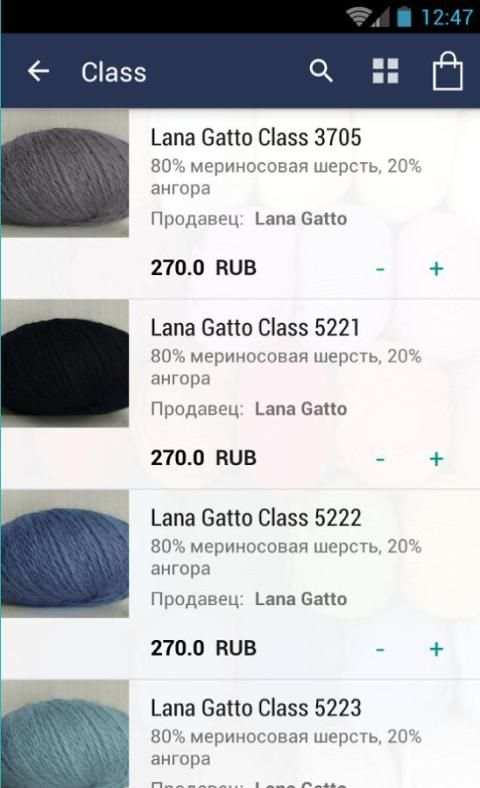
Task: Open blue yarn image of Class 5222
Action: (65, 554)
